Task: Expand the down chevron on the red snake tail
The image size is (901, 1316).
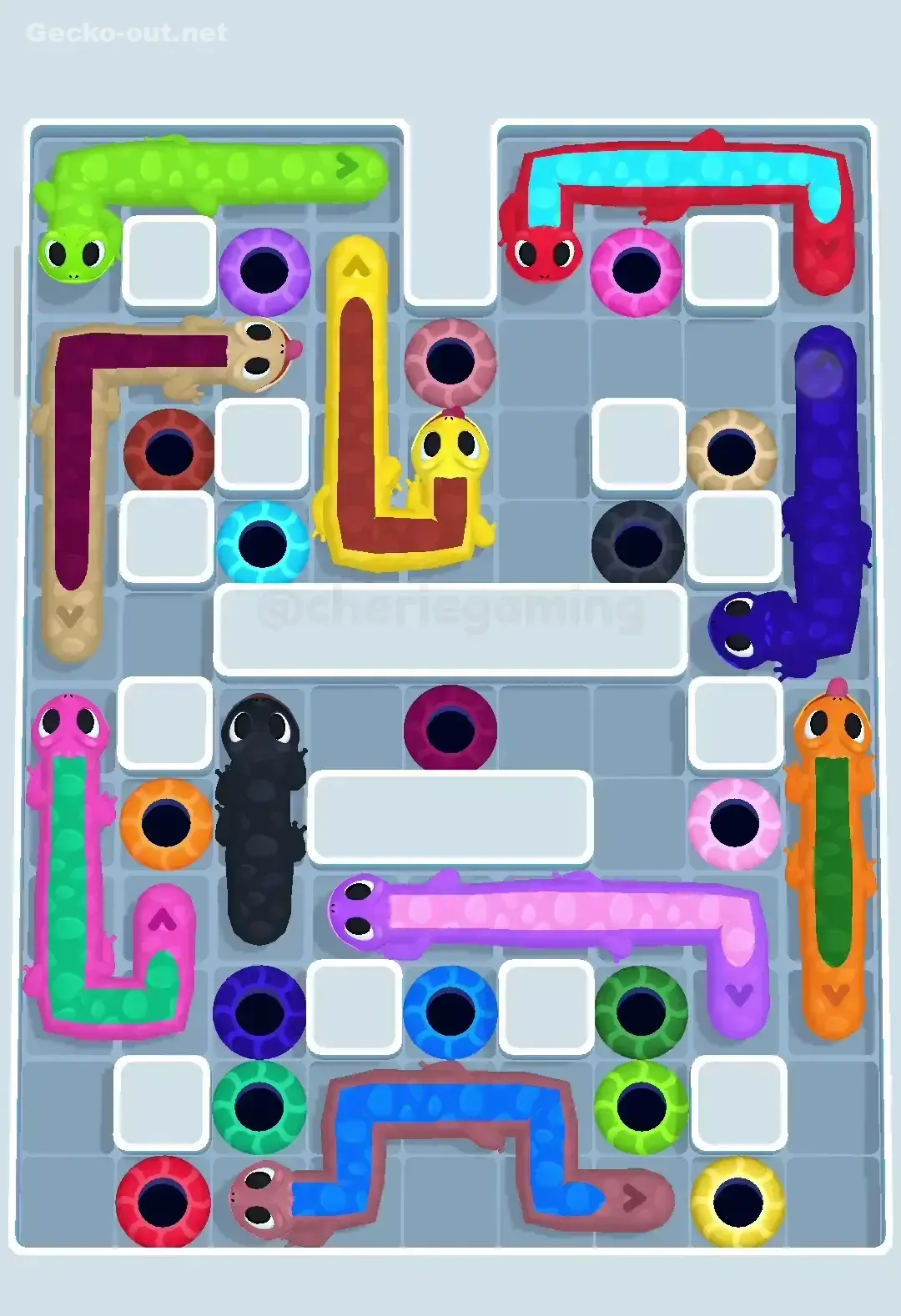Action: [x=824, y=246]
